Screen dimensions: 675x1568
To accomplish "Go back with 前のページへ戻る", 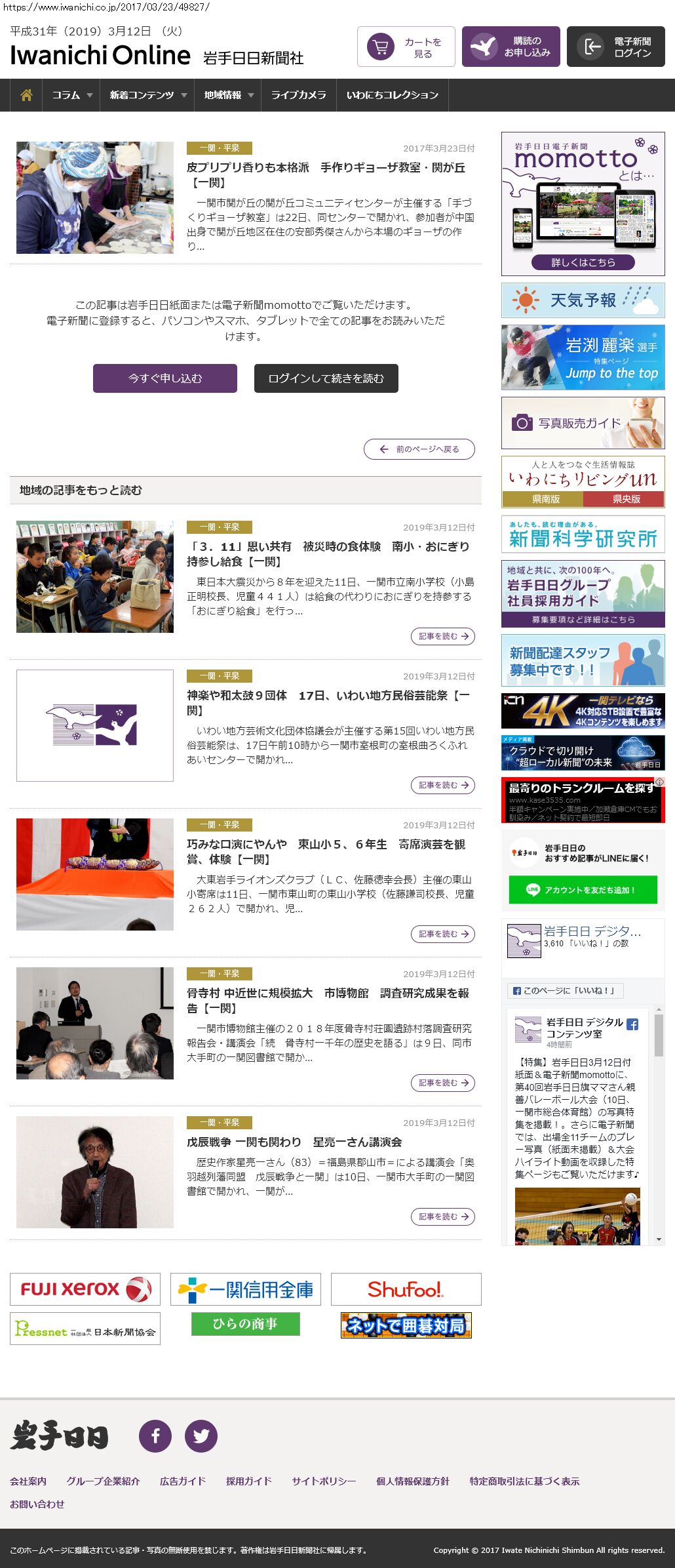I will (x=419, y=449).
